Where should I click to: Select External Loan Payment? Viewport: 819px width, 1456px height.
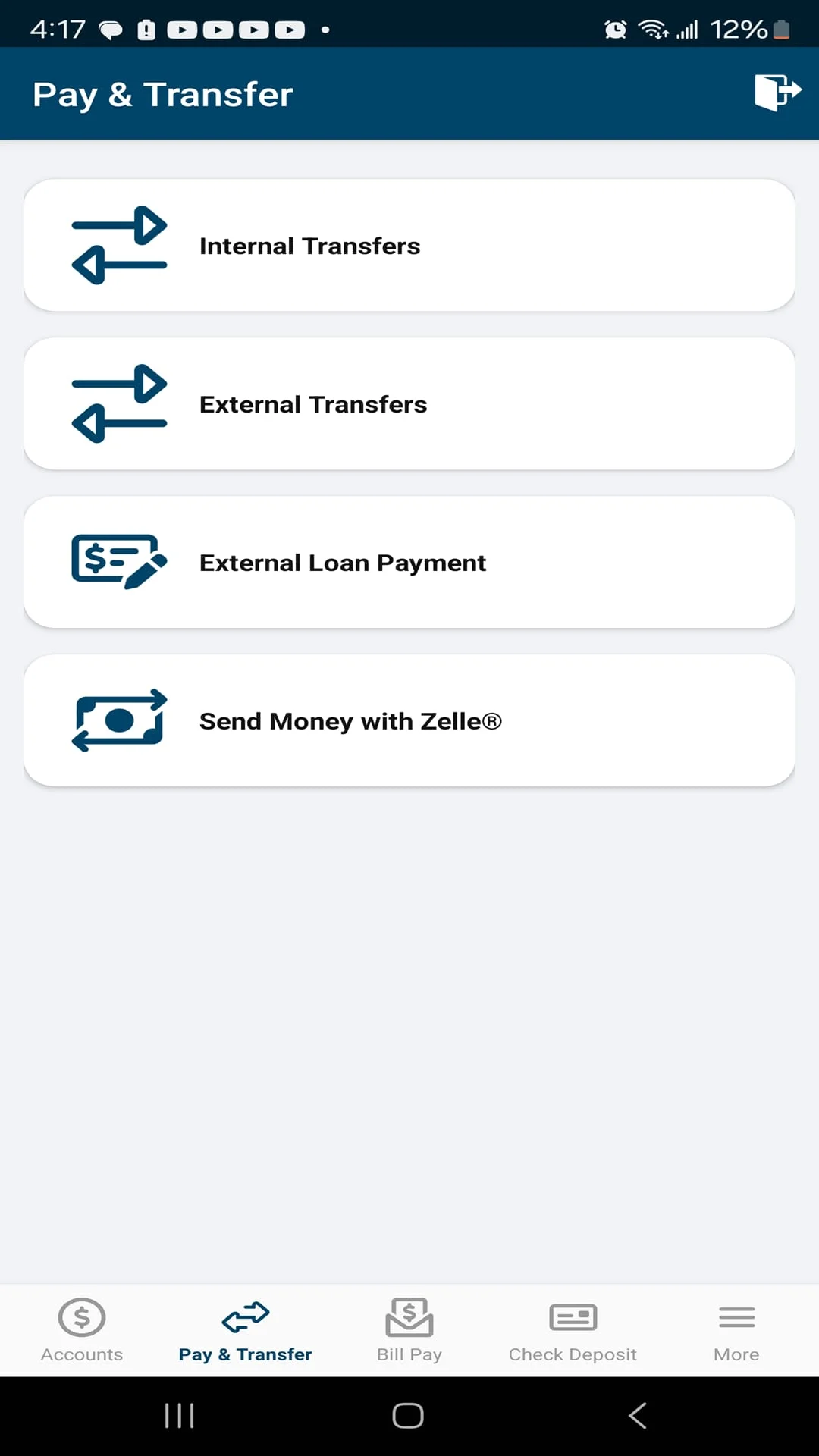(409, 561)
